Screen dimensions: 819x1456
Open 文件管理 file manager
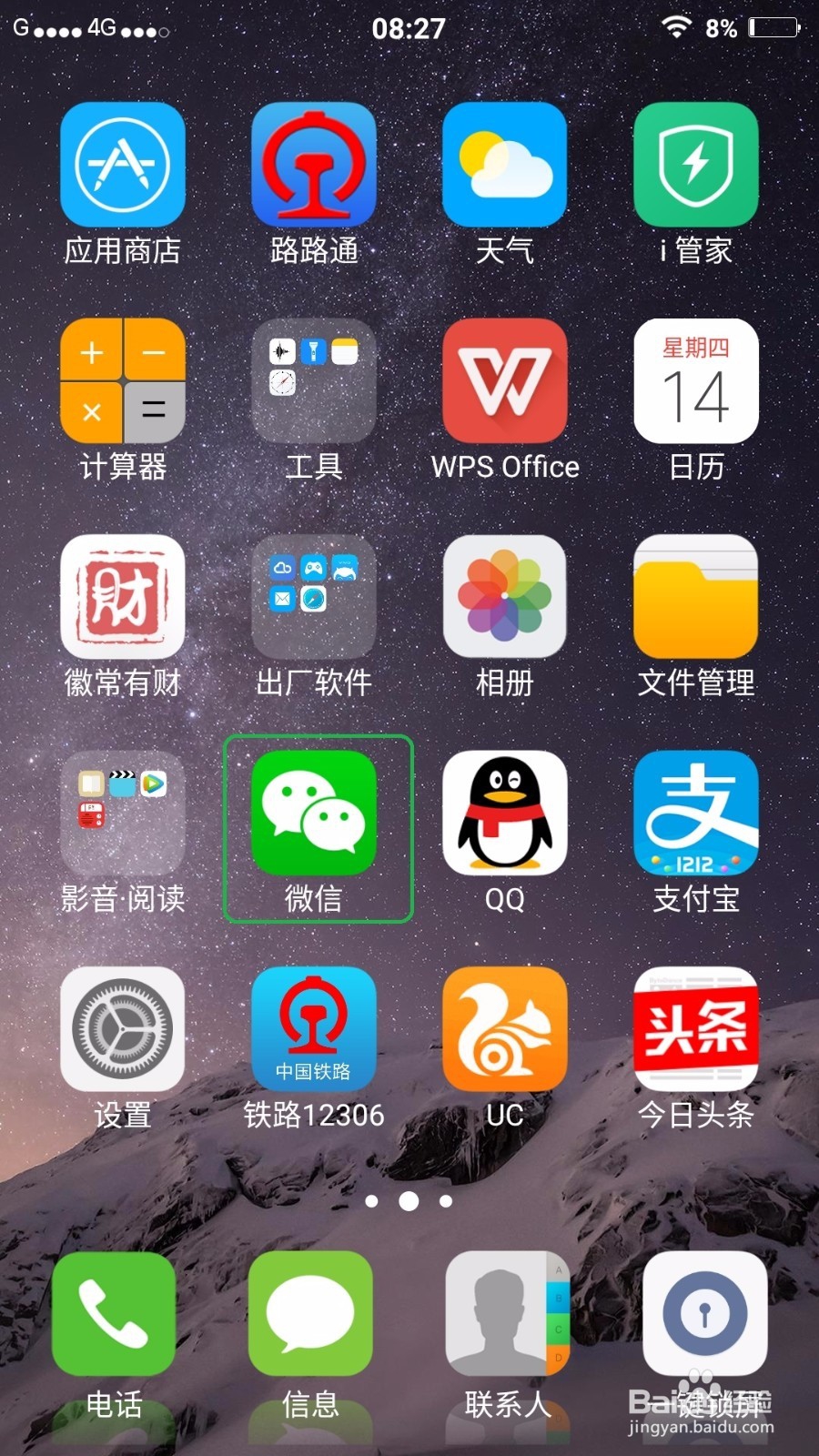[x=696, y=599]
